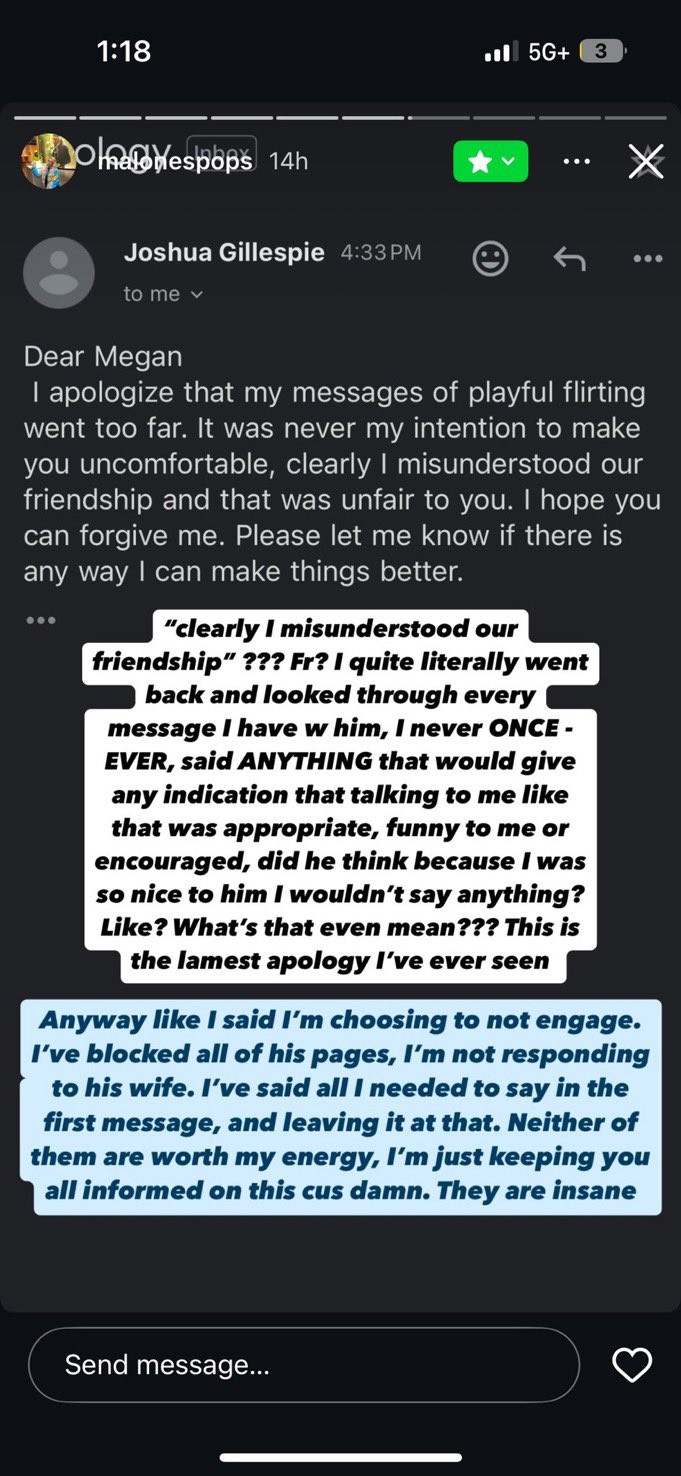Close the story with the X
This screenshot has height=1476, width=681.
point(645,161)
